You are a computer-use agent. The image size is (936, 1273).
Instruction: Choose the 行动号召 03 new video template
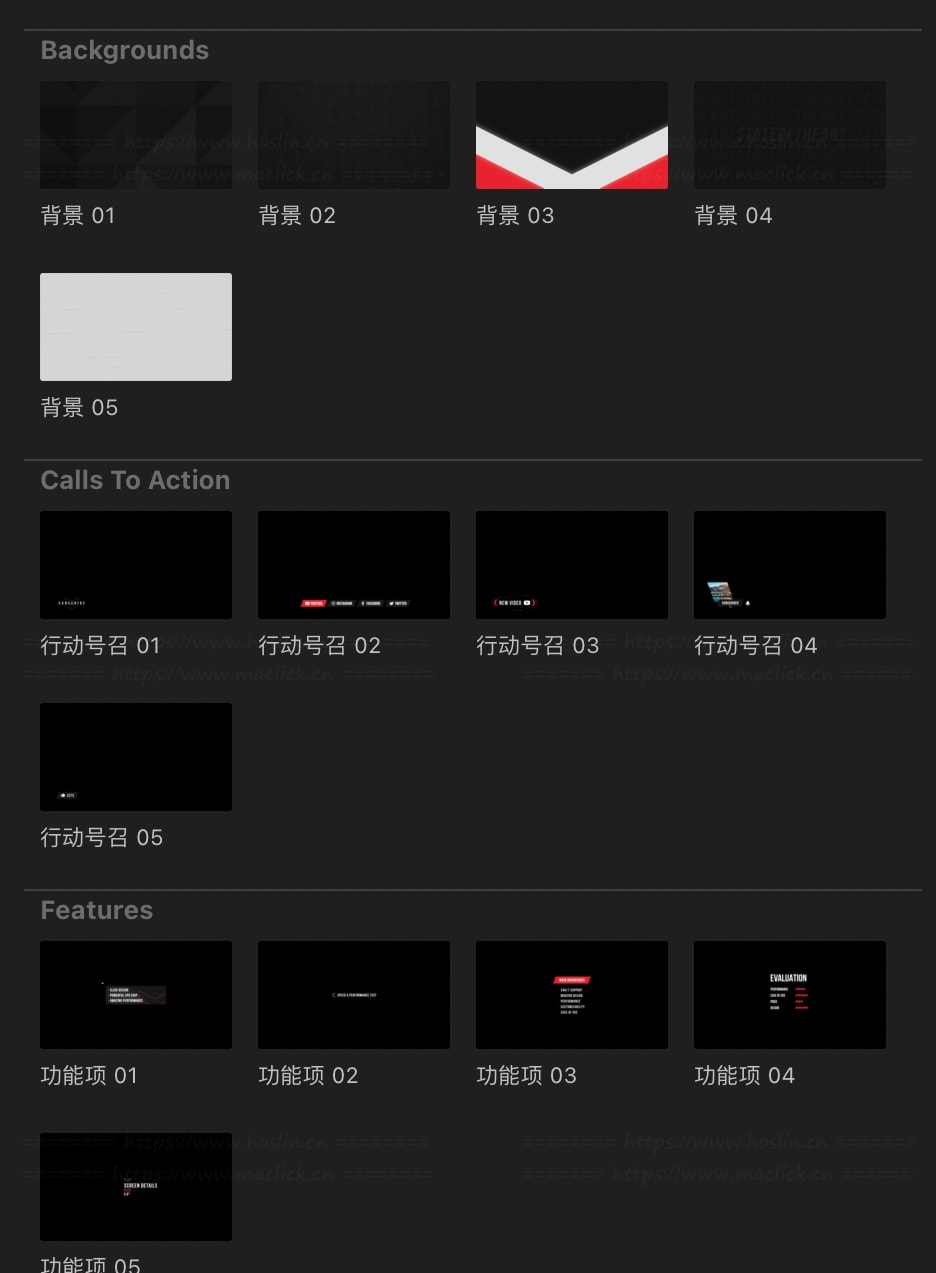pyautogui.click(x=572, y=565)
